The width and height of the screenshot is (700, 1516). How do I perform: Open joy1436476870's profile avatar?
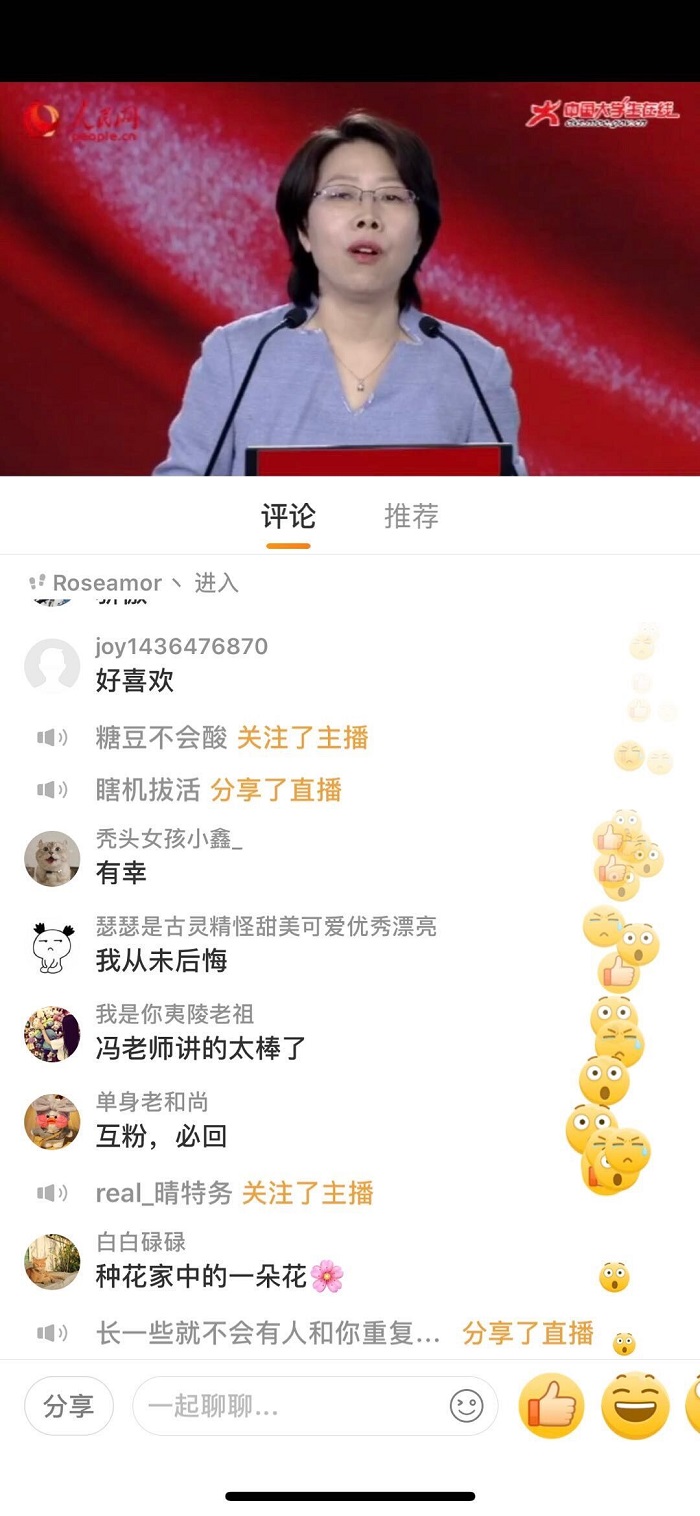pyautogui.click(x=52, y=665)
